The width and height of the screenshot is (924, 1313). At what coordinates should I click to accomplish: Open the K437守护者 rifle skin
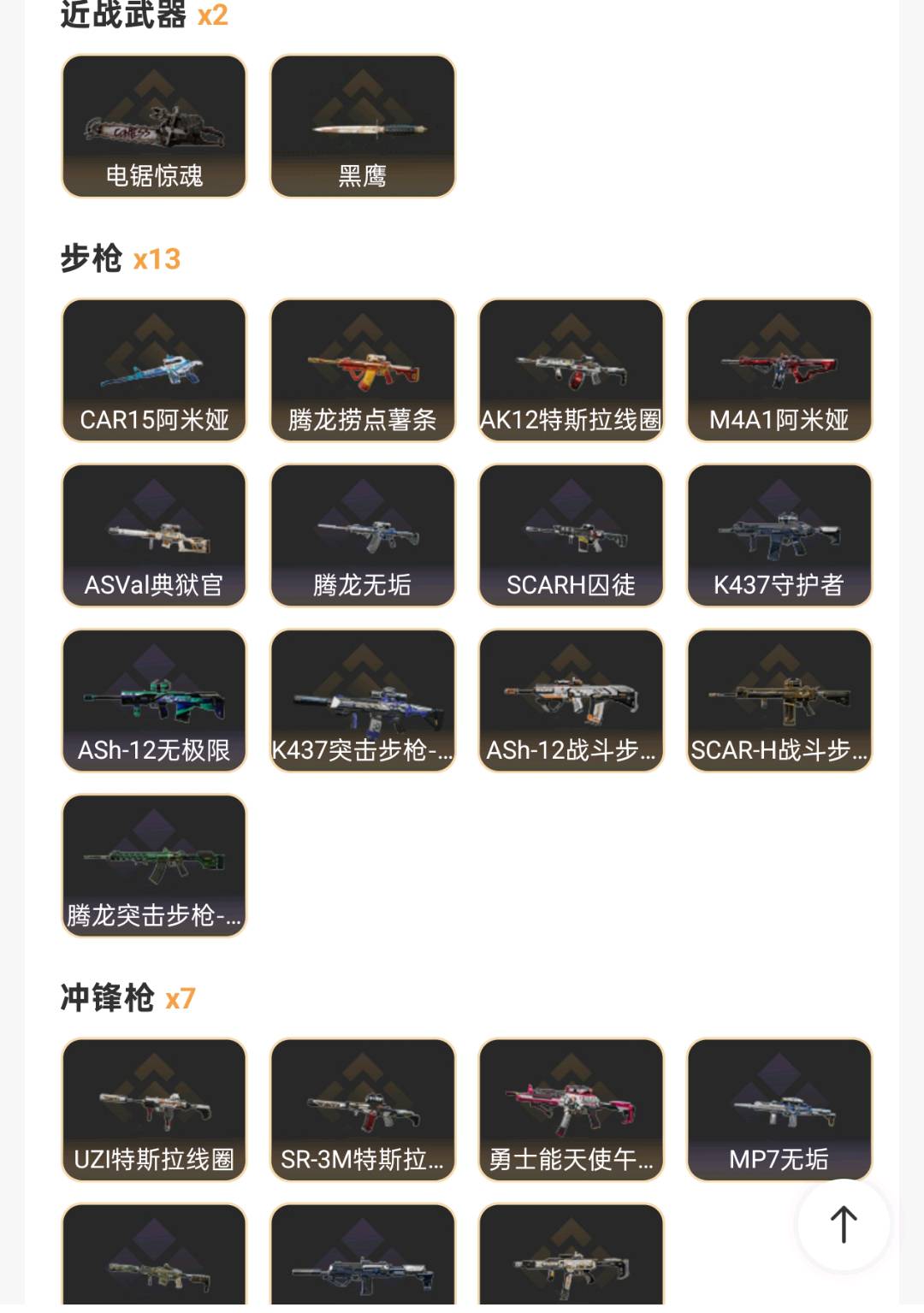click(x=779, y=535)
